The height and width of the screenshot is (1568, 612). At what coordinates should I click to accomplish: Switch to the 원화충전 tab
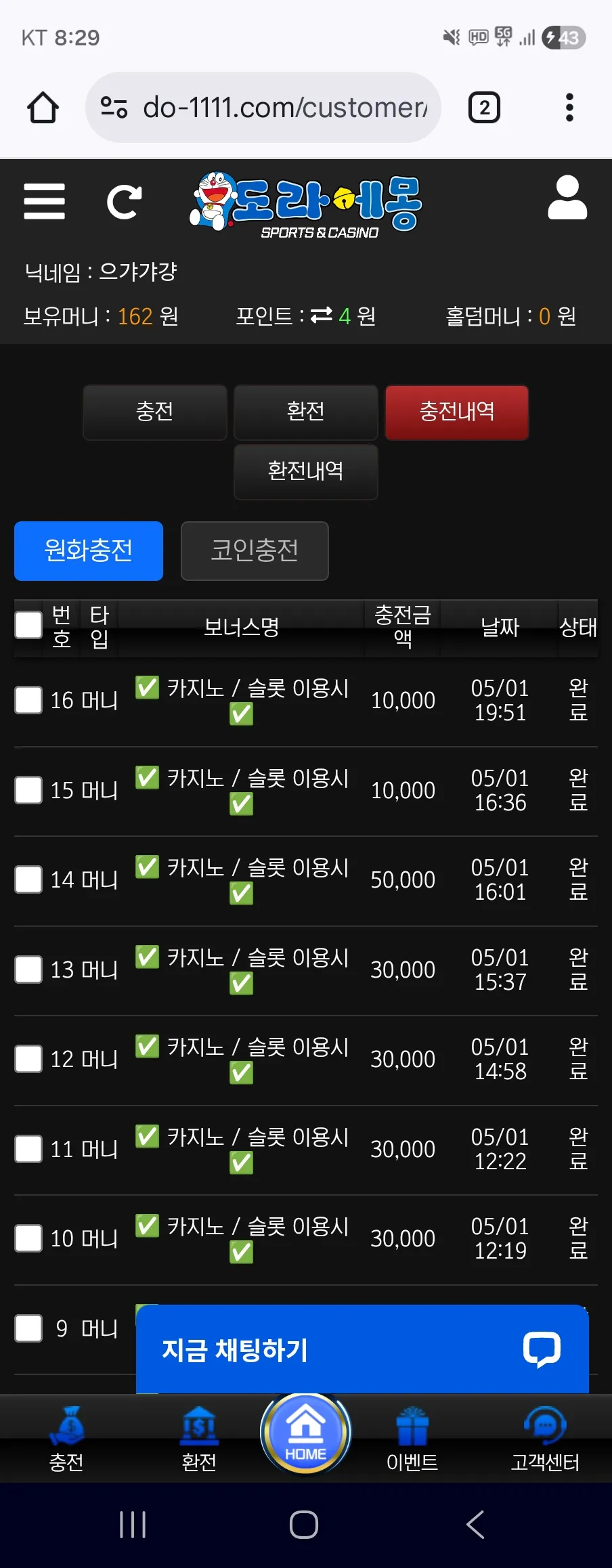pos(89,551)
